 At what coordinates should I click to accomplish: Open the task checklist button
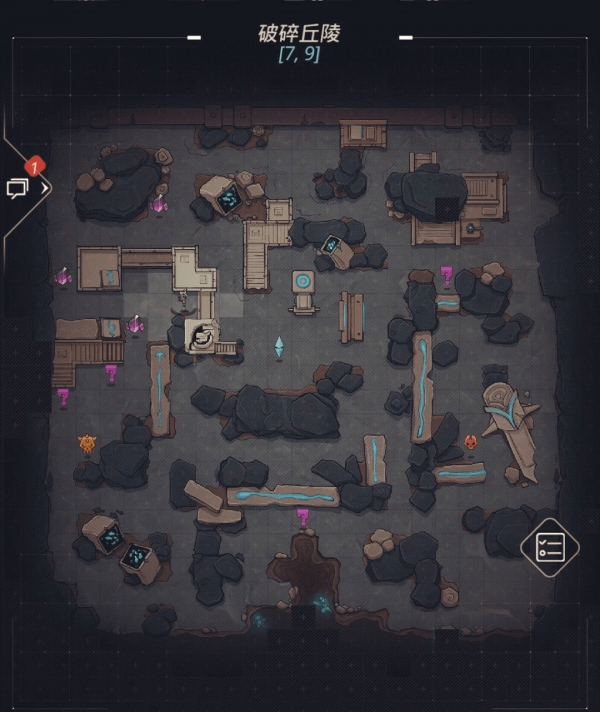550,546
